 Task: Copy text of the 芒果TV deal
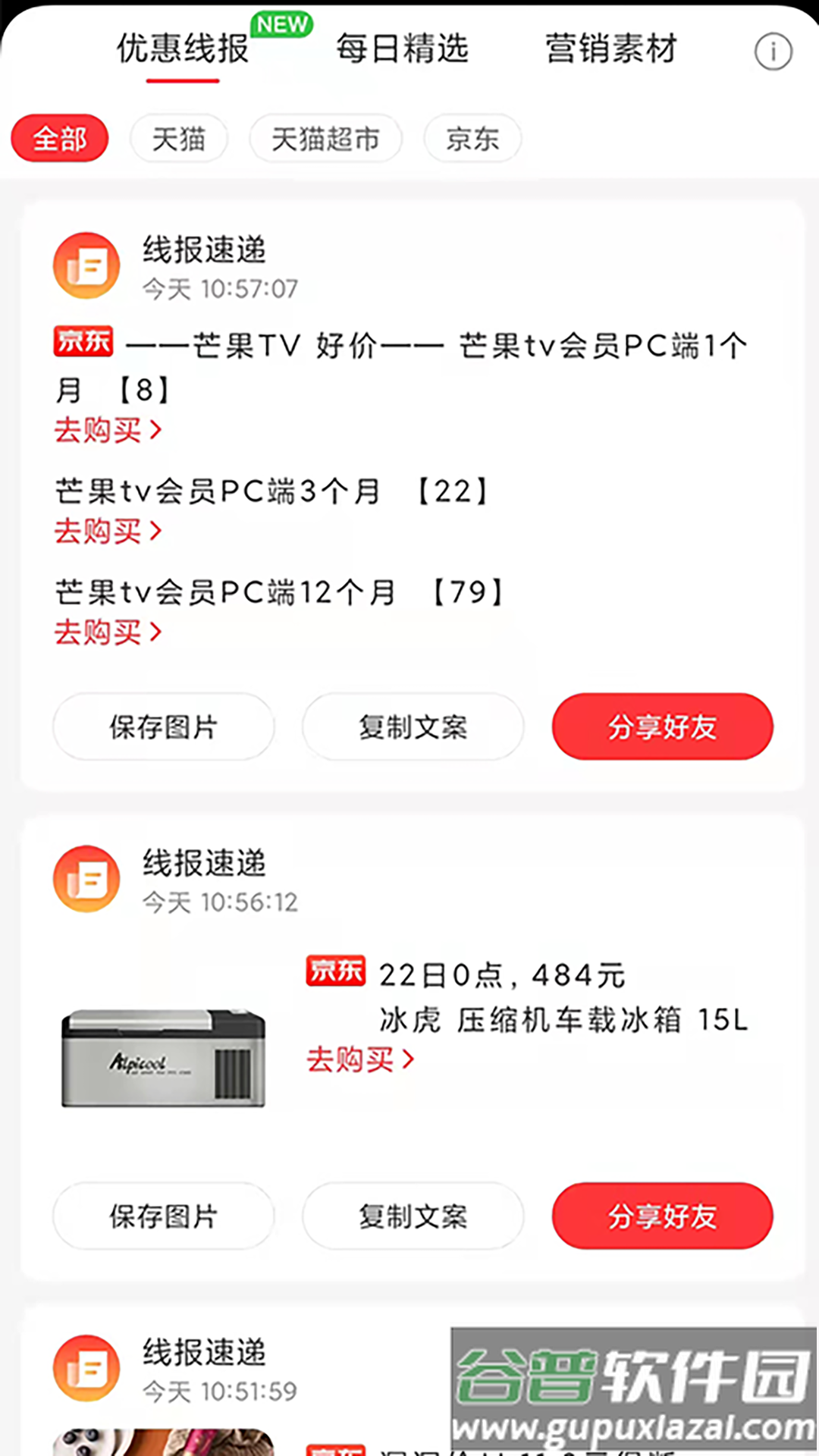point(413,726)
